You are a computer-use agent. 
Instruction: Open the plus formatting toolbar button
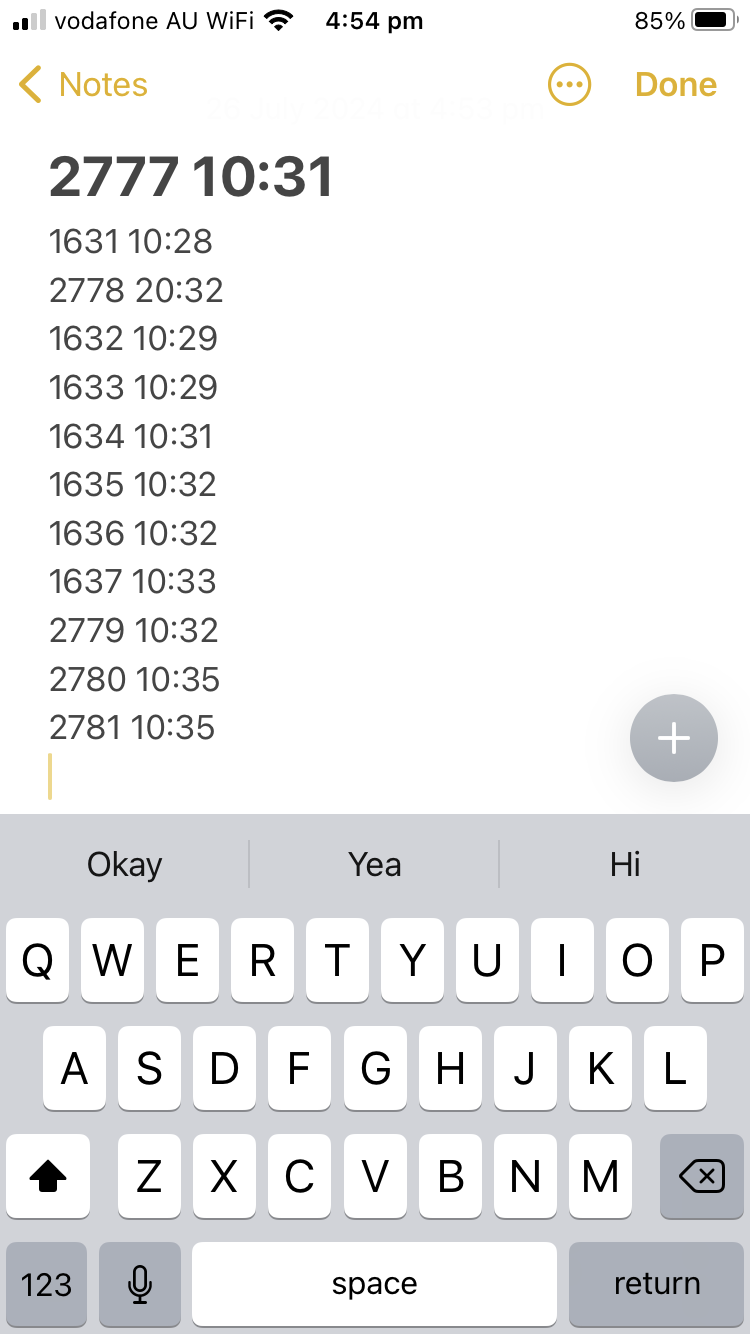(674, 738)
